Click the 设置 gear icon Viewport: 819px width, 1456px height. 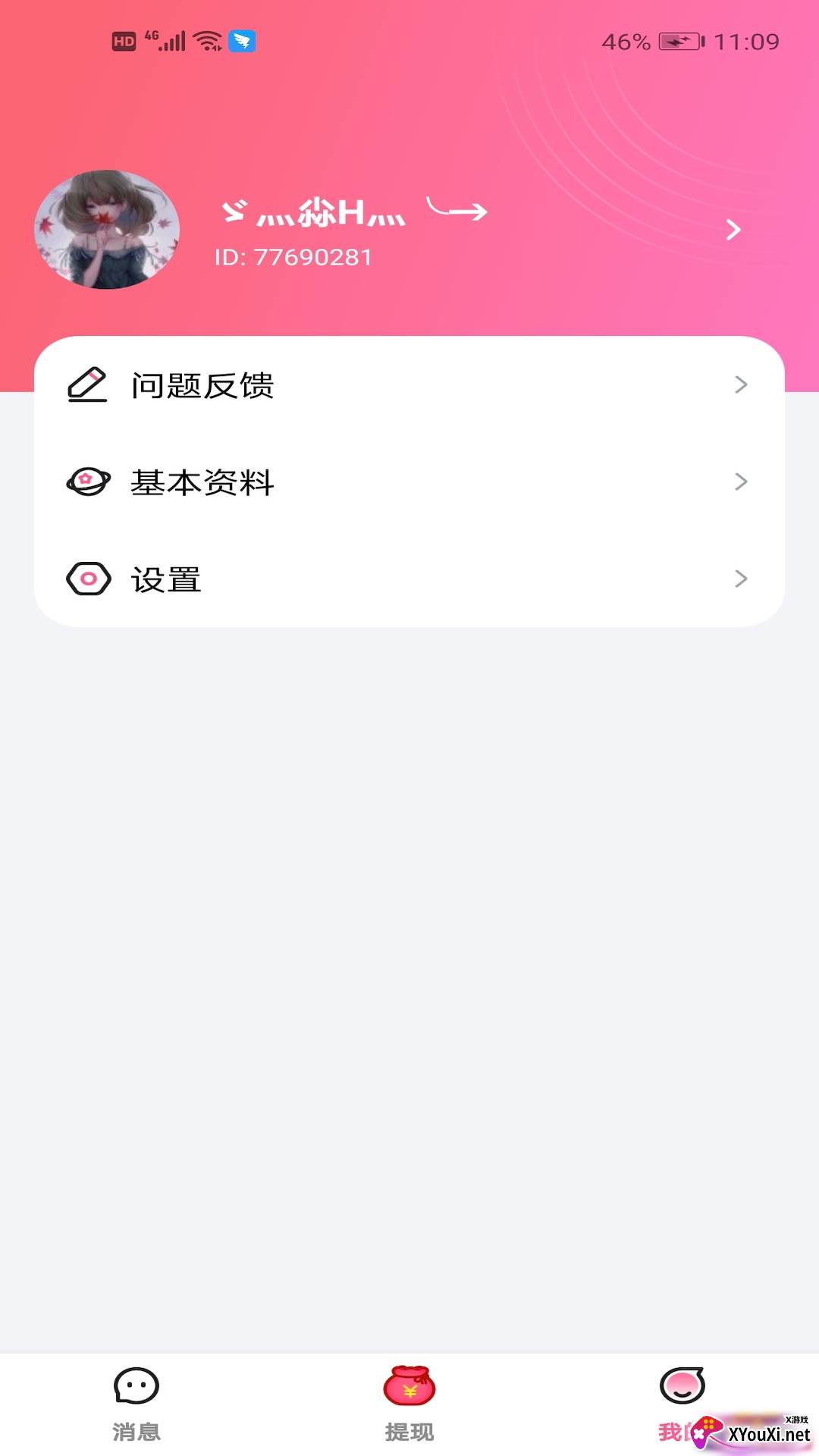tap(89, 579)
